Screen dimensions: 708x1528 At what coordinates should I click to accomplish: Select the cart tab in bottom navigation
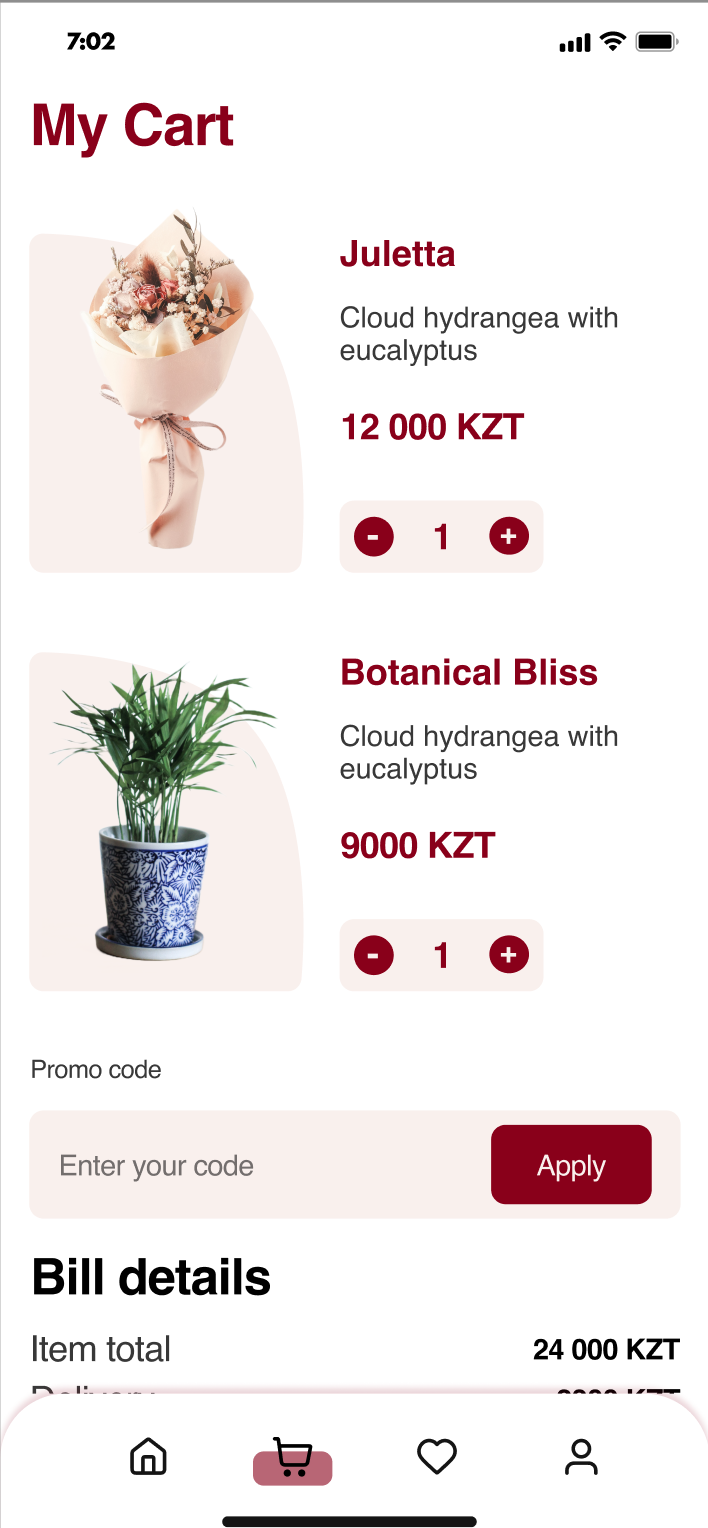click(x=292, y=1460)
